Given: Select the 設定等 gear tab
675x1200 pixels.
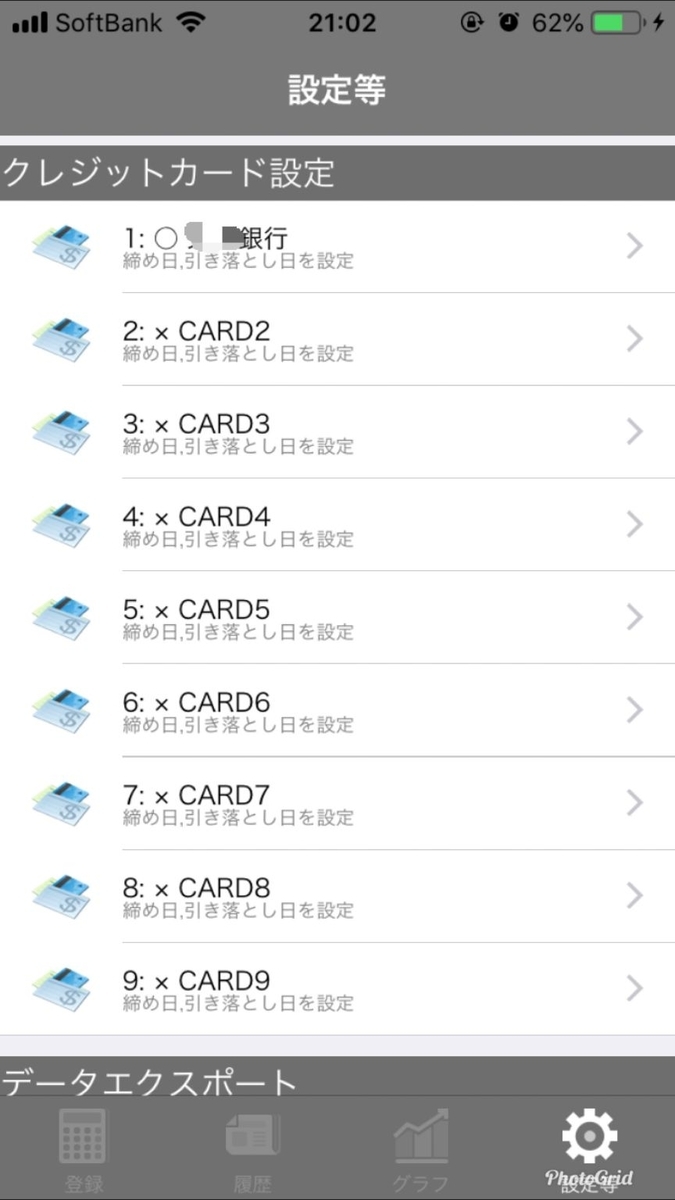Looking at the screenshot, I should [590, 1149].
